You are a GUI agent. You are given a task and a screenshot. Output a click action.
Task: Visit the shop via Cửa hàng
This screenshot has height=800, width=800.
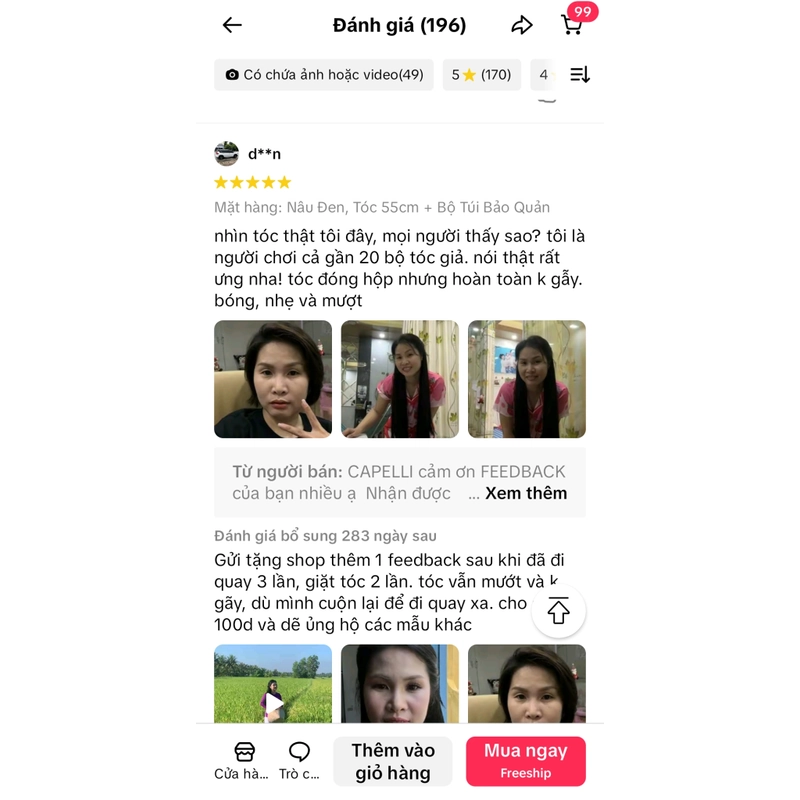(x=243, y=761)
